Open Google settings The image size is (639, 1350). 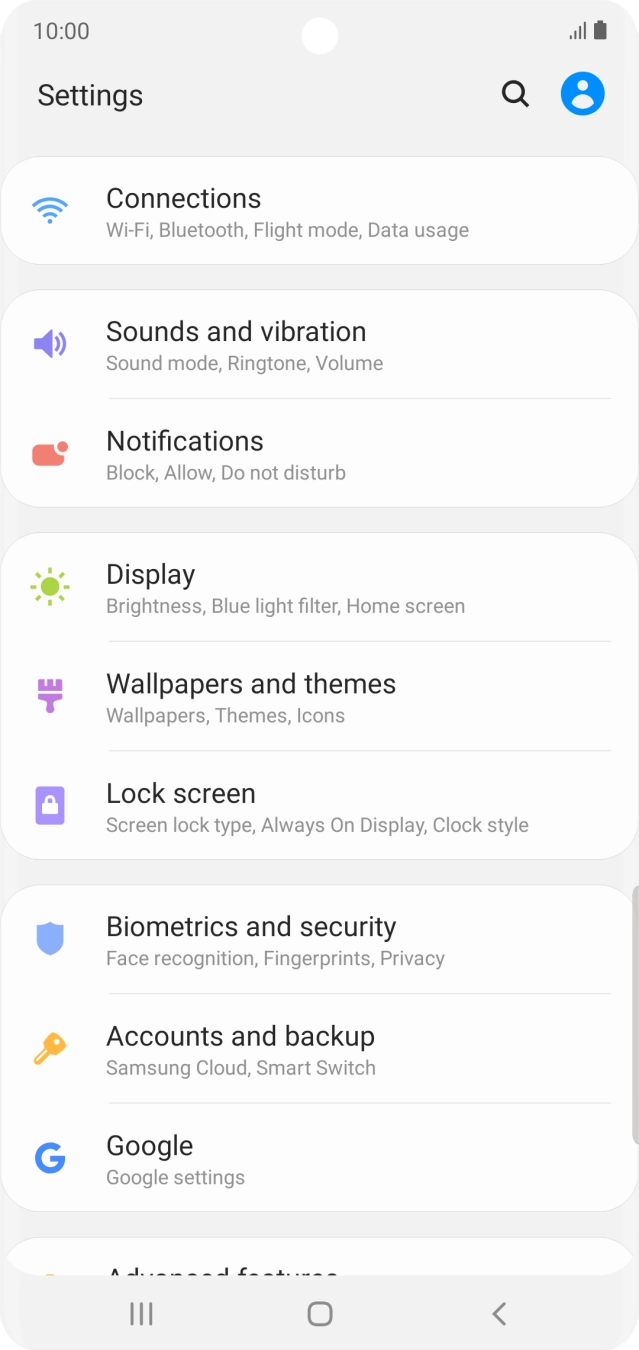click(320, 1159)
